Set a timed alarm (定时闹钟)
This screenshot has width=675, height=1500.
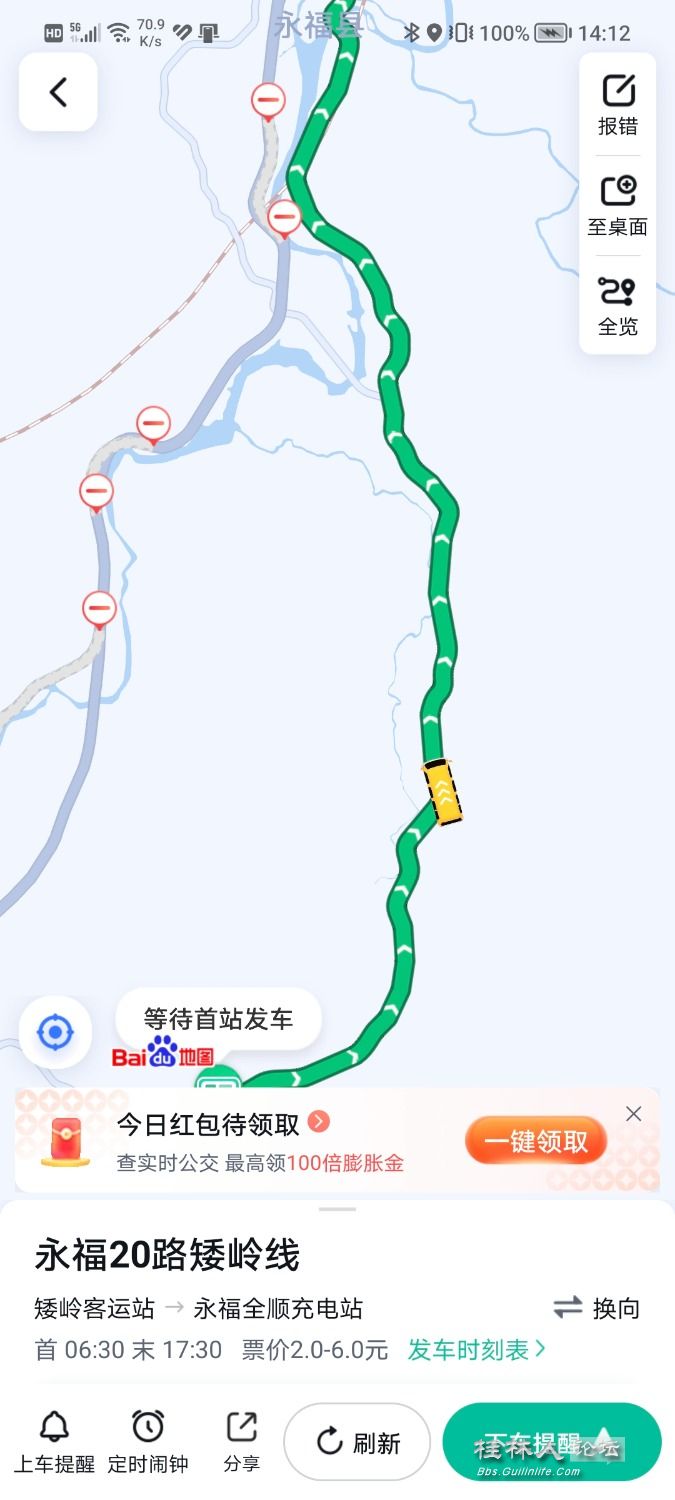click(x=148, y=1442)
